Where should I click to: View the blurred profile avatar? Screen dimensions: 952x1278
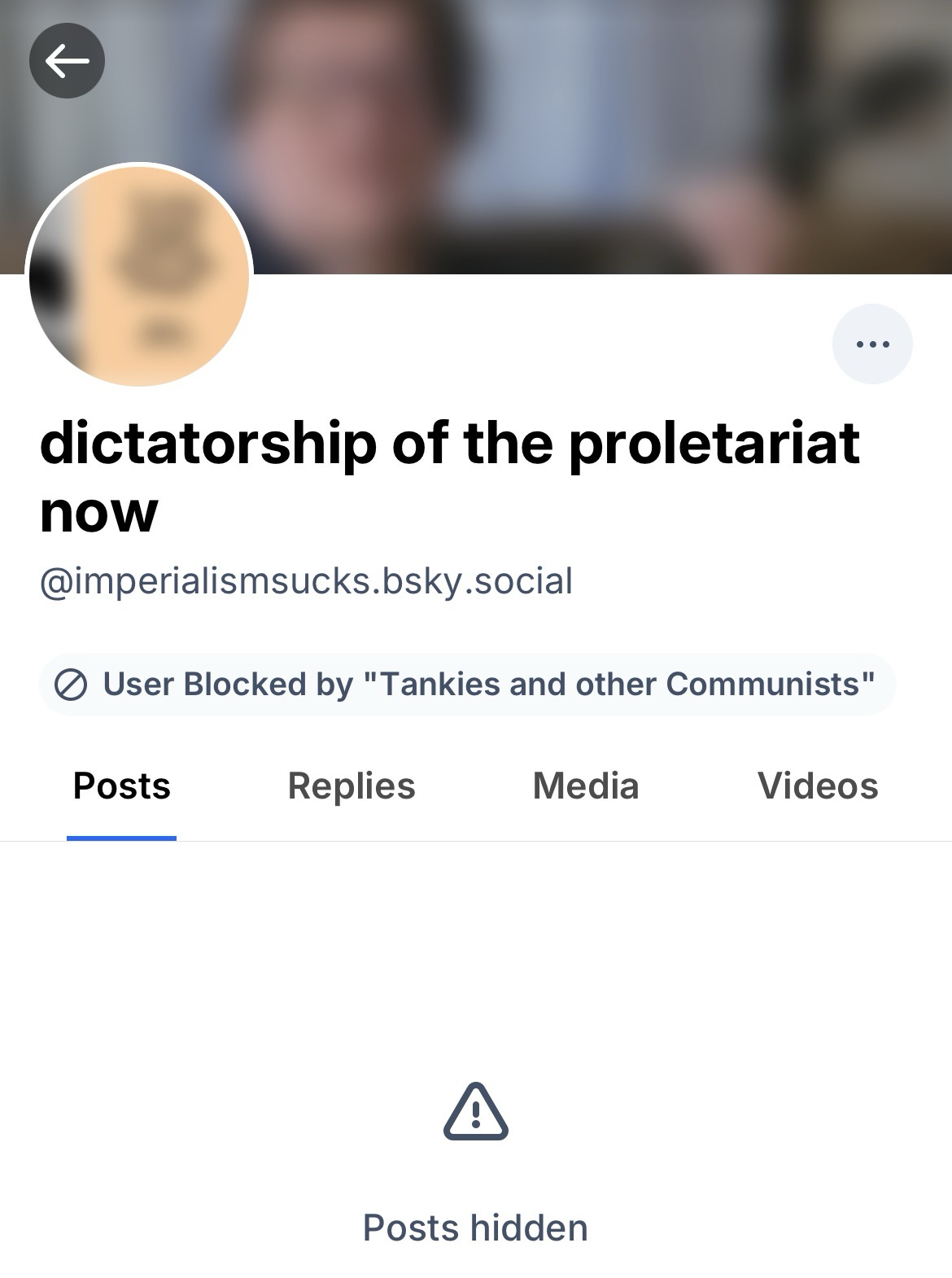click(x=139, y=276)
